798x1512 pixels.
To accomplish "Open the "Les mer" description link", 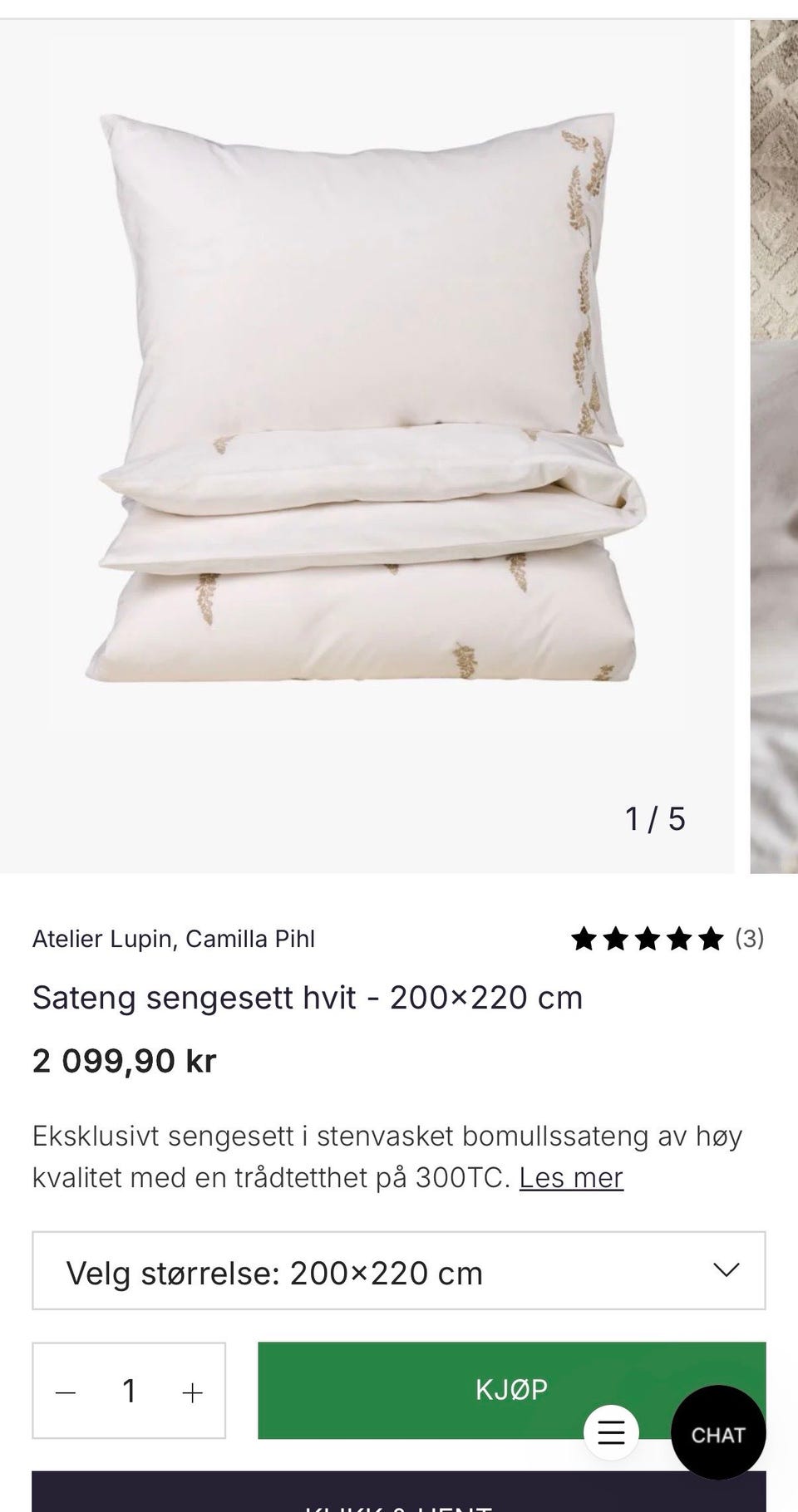I will [570, 1177].
